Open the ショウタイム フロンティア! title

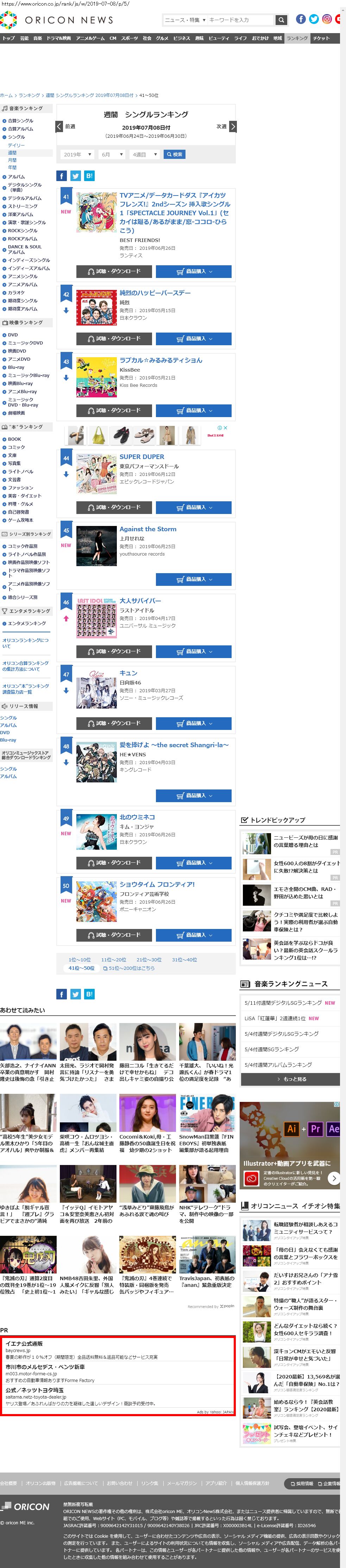(157, 884)
